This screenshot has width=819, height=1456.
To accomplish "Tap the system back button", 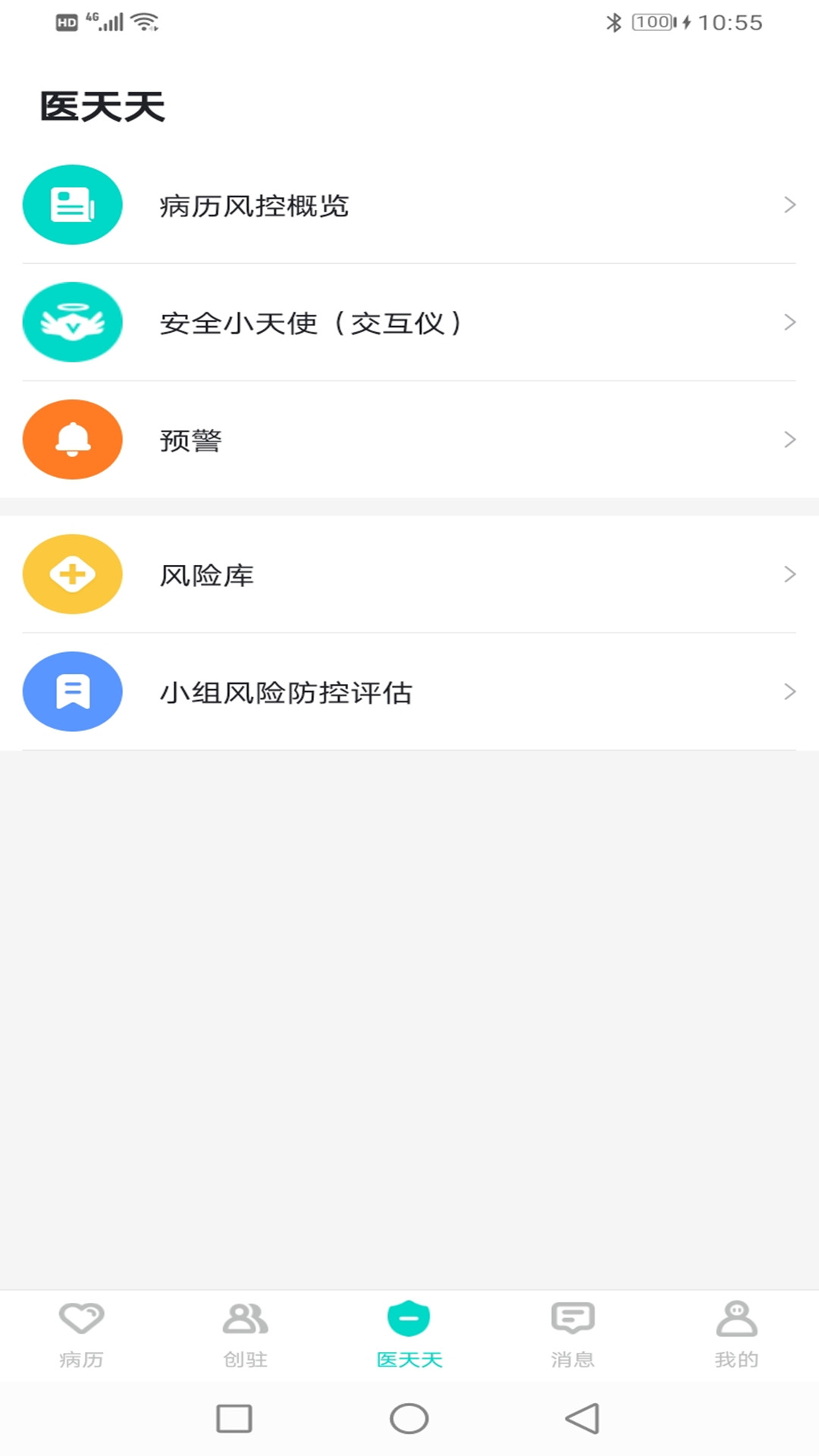I will click(582, 1418).
